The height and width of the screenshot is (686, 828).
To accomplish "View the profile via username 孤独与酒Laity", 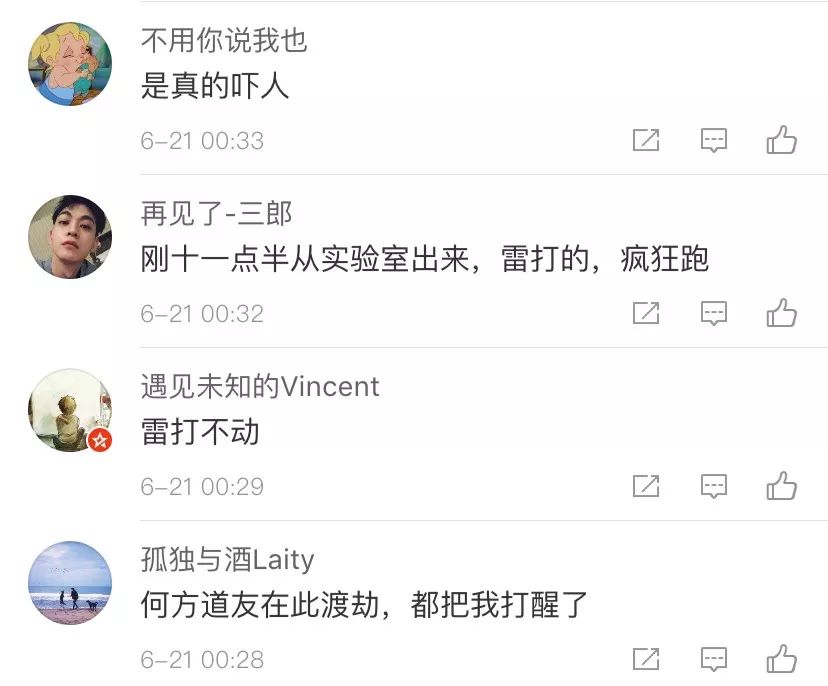I will [x=227, y=559].
